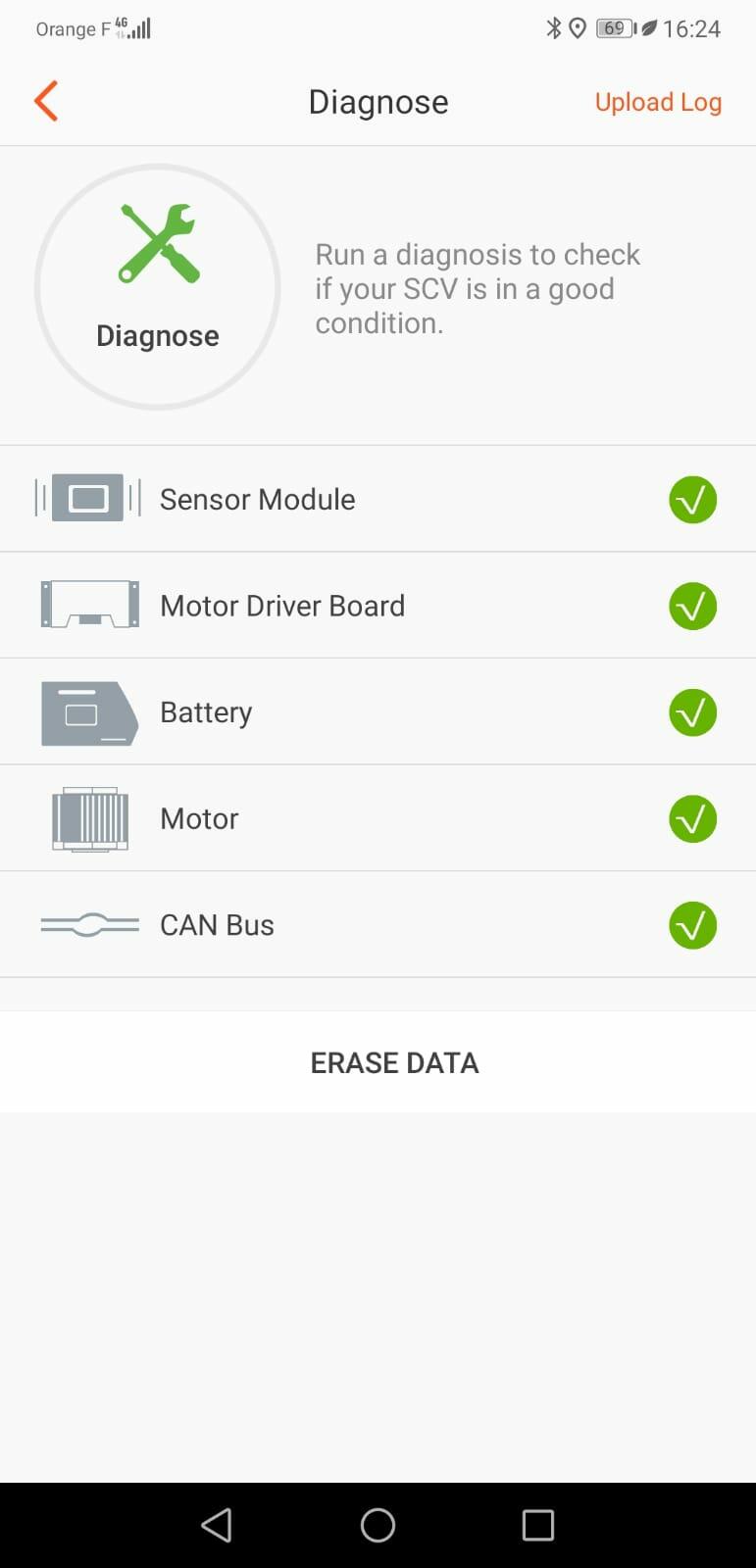Open the Motor Driver Board row

[378, 606]
